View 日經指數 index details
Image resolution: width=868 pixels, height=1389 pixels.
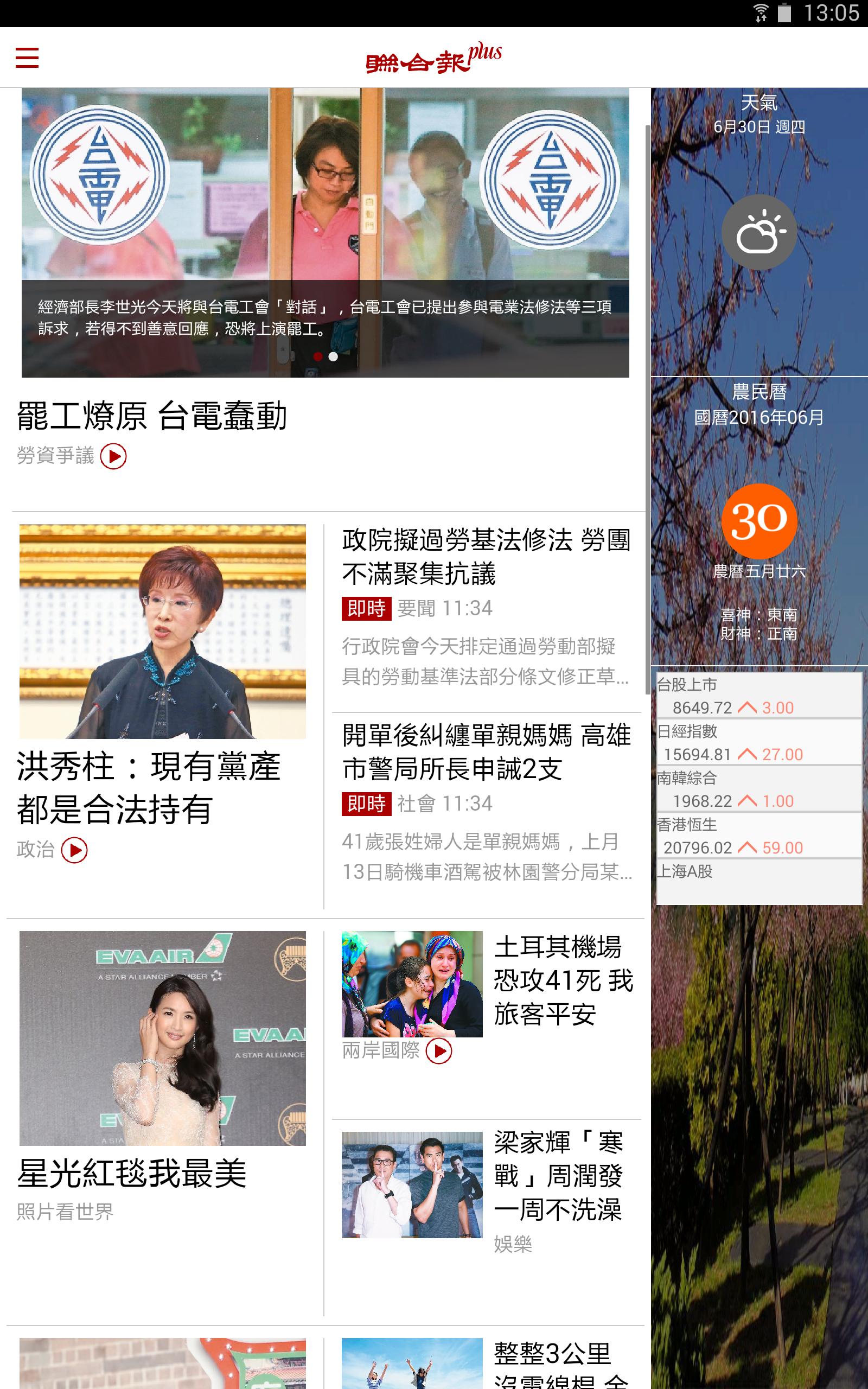(759, 743)
